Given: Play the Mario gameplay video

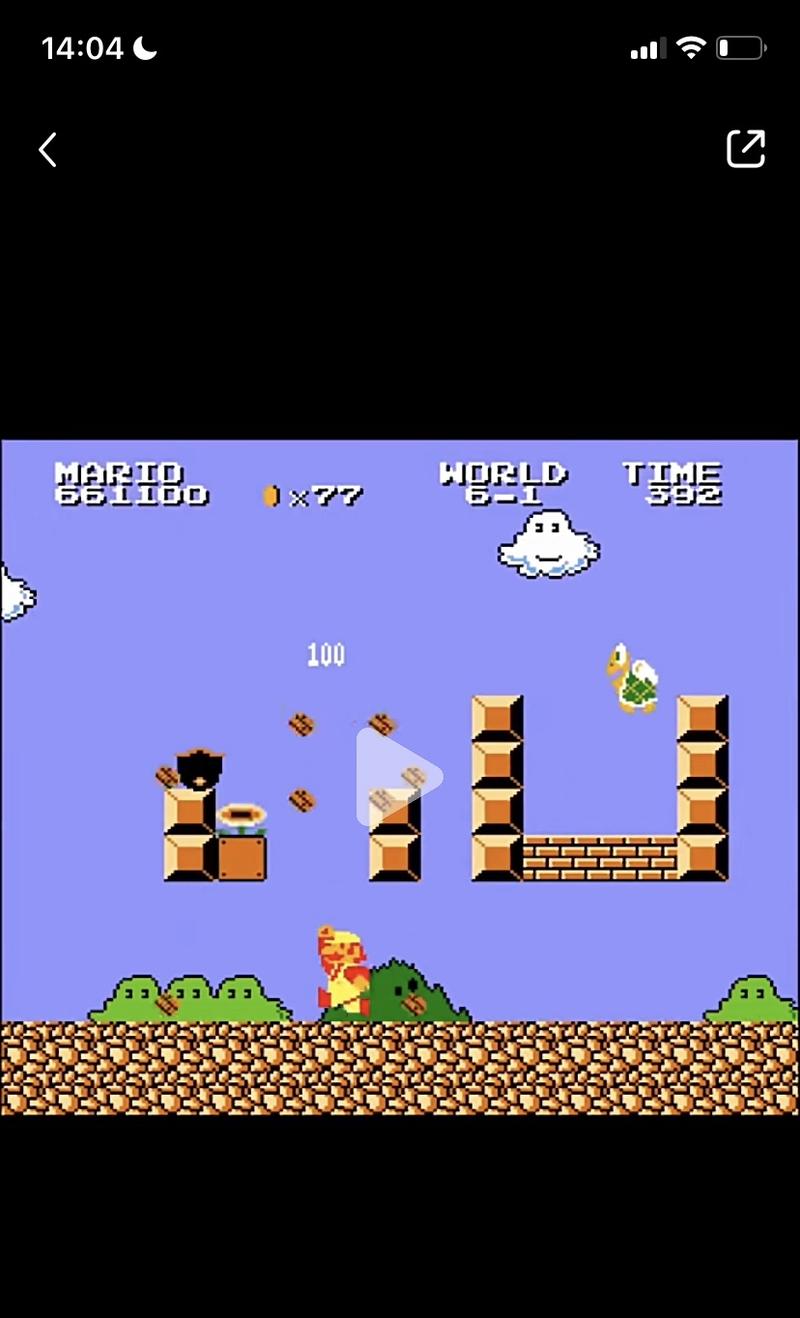Looking at the screenshot, I should pyautogui.click(x=398, y=776).
